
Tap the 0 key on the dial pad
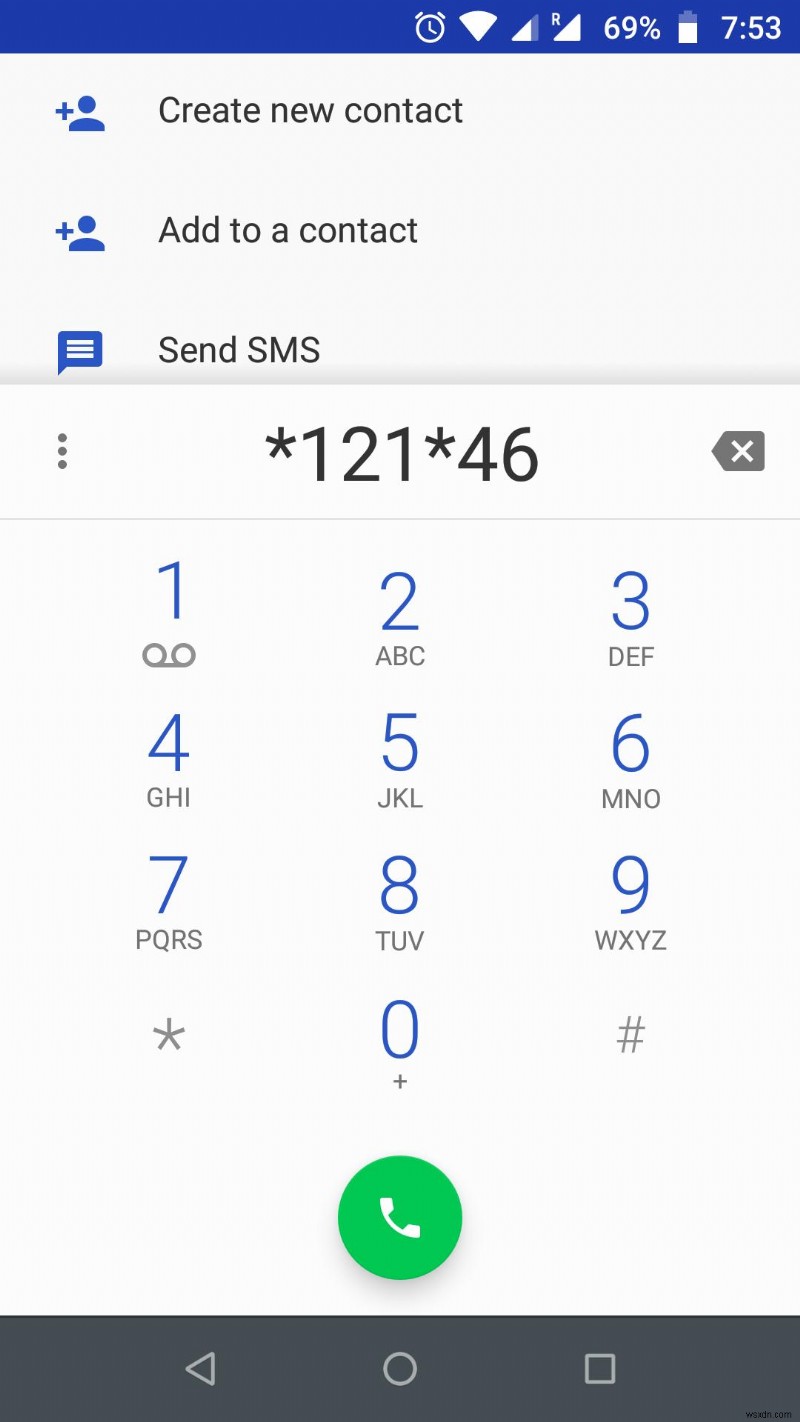pyautogui.click(x=400, y=1042)
